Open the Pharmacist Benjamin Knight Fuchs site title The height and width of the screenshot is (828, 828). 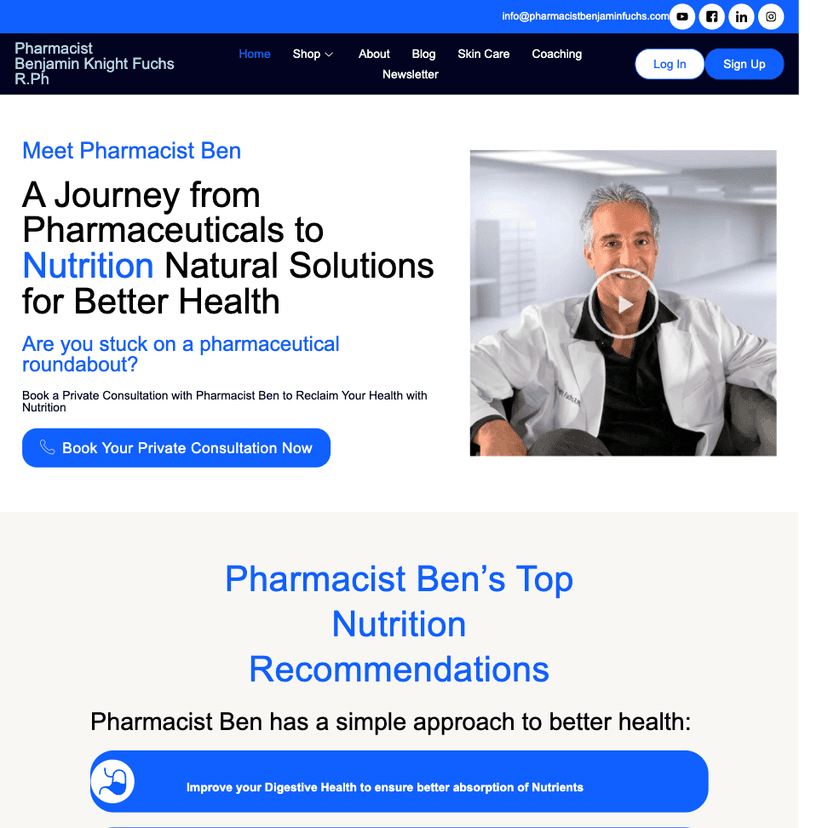tap(94, 63)
